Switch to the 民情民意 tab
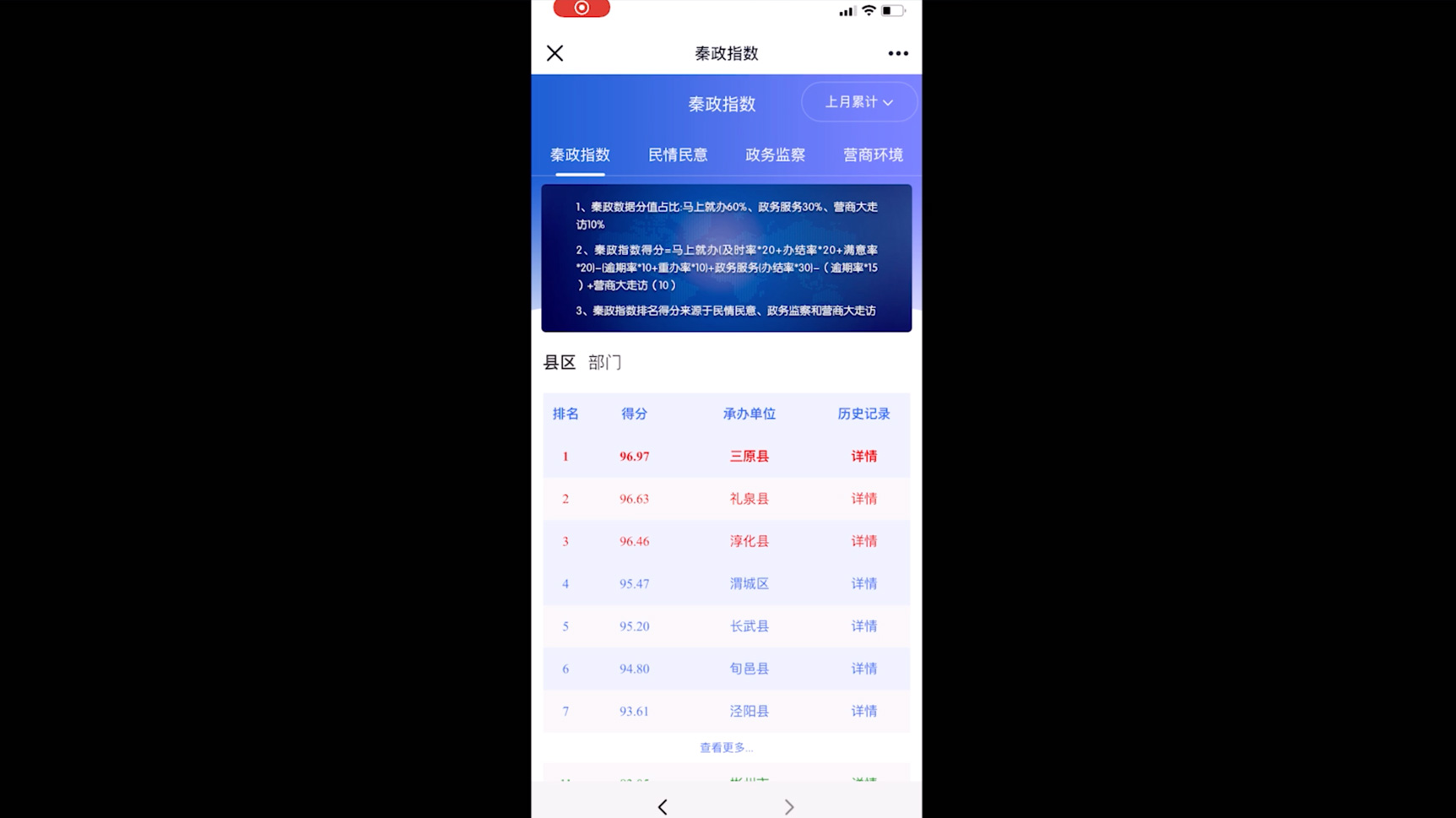Image resolution: width=1456 pixels, height=818 pixels. (677, 154)
